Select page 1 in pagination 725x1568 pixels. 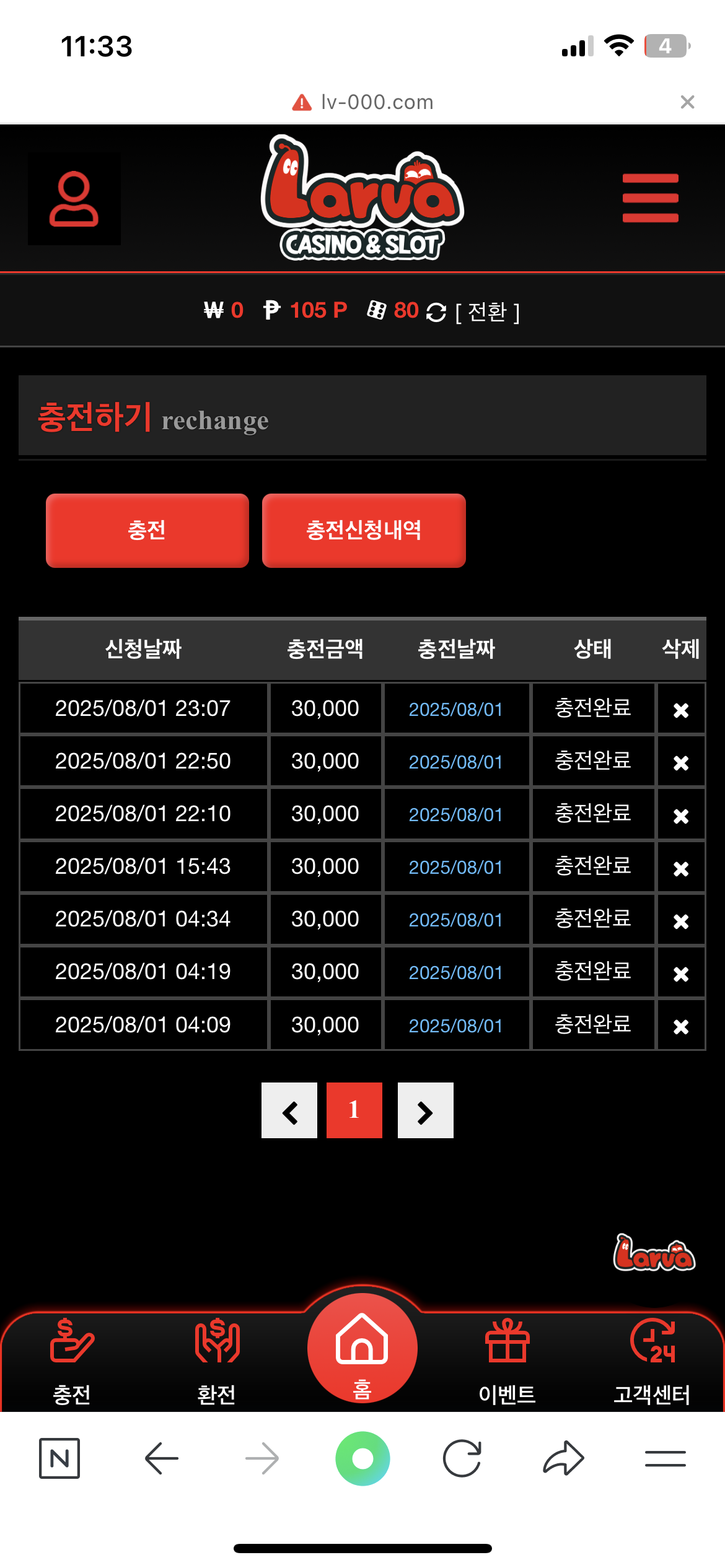coord(354,1110)
